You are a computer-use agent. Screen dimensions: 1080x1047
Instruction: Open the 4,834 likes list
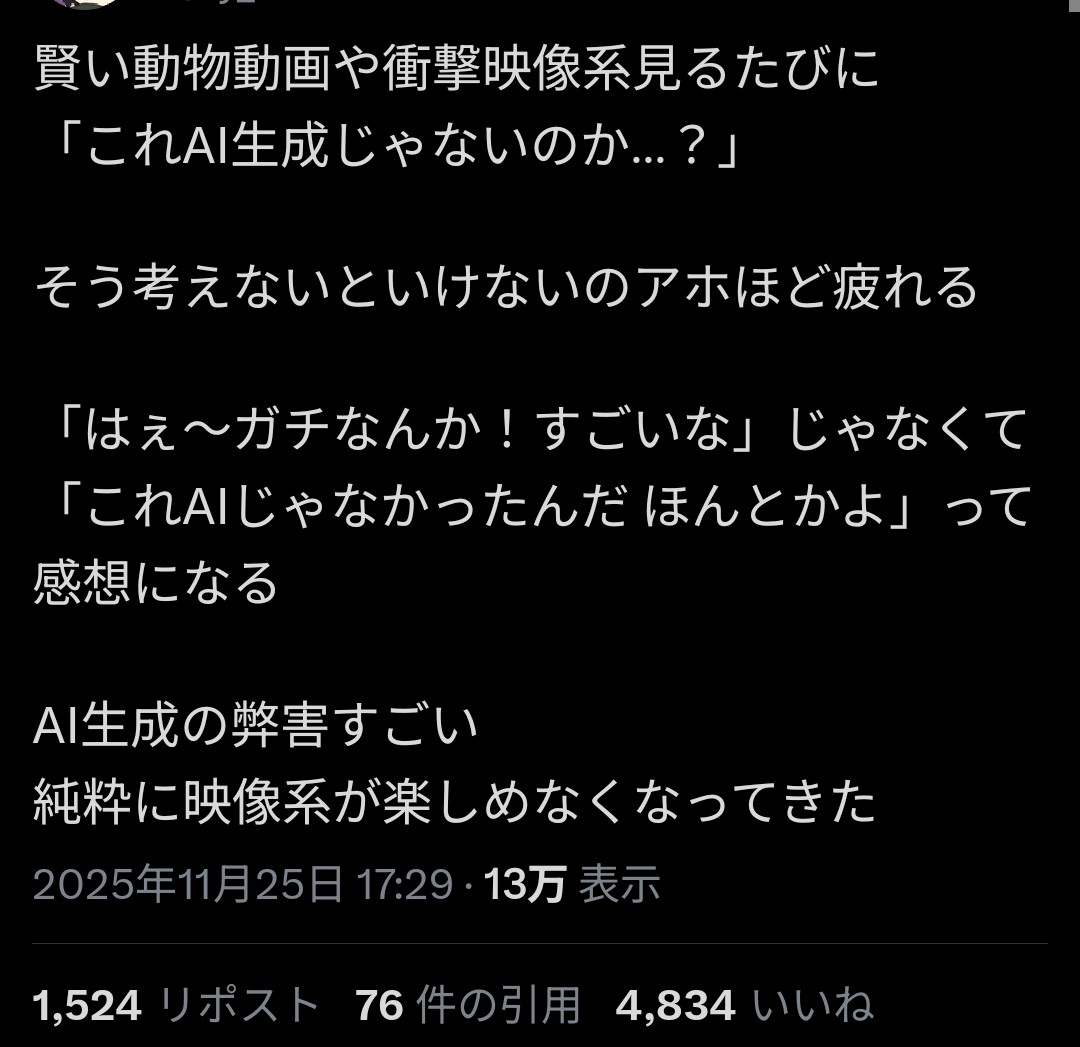point(744,1005)
